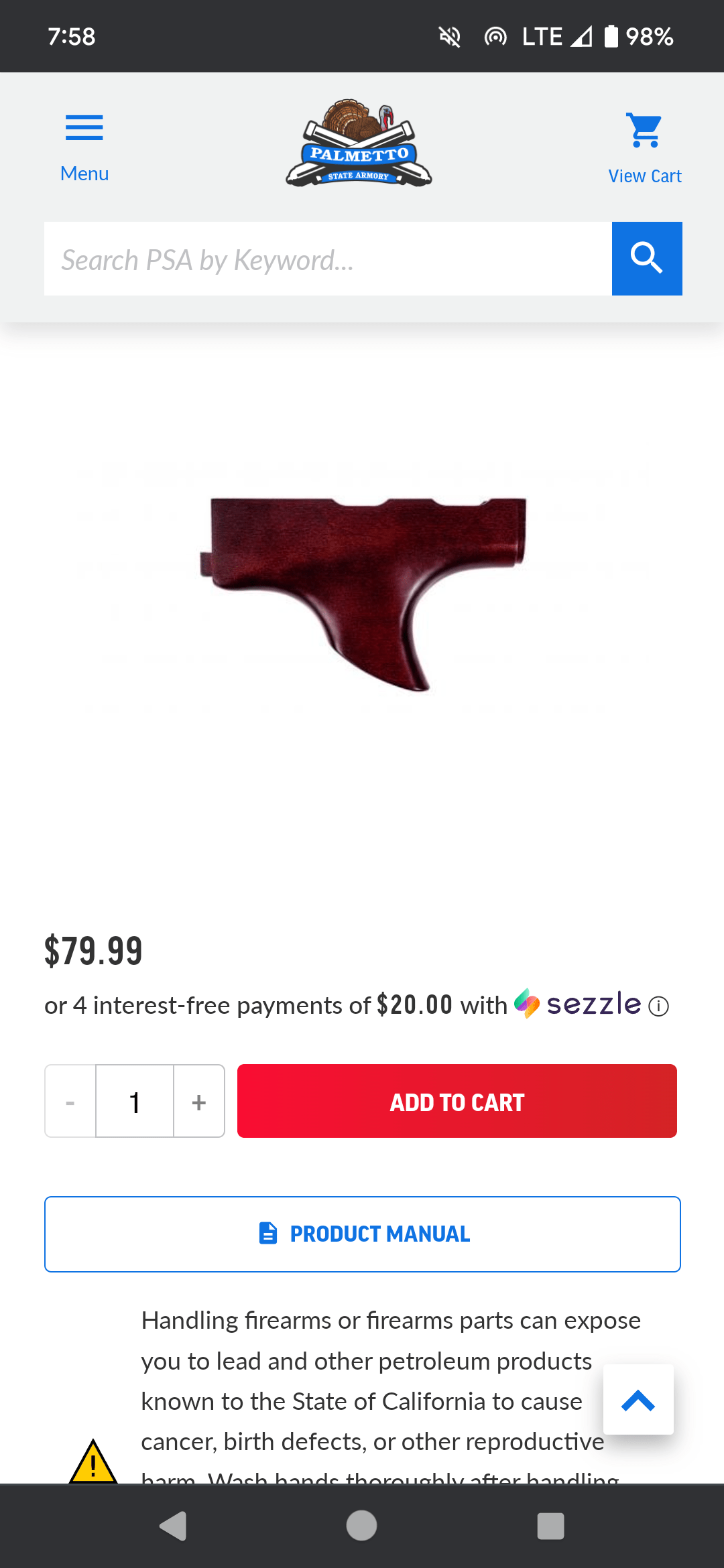Click the shopping cart icon above View Cart

coord(643,129)
